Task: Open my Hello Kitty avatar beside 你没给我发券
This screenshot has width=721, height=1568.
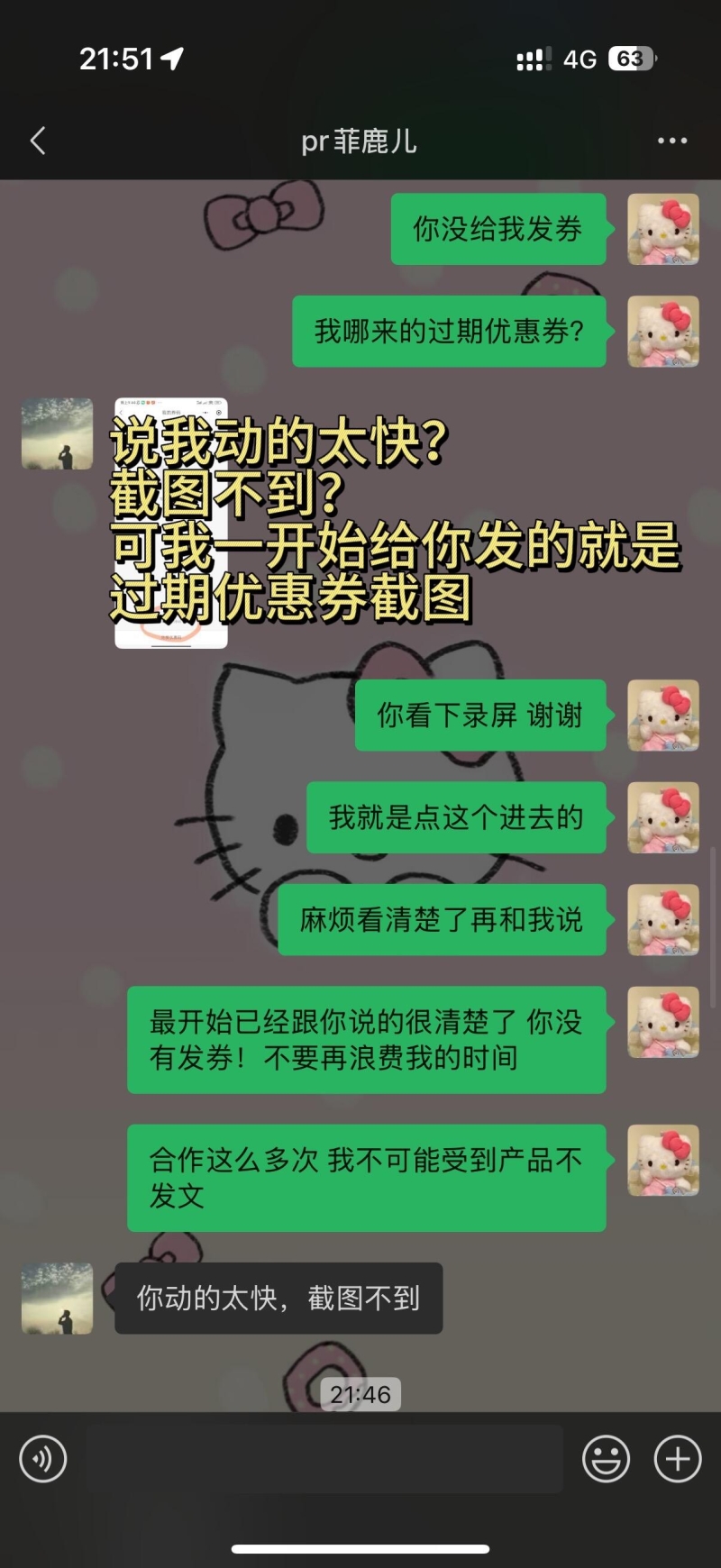Action: (x=663, y=229)
